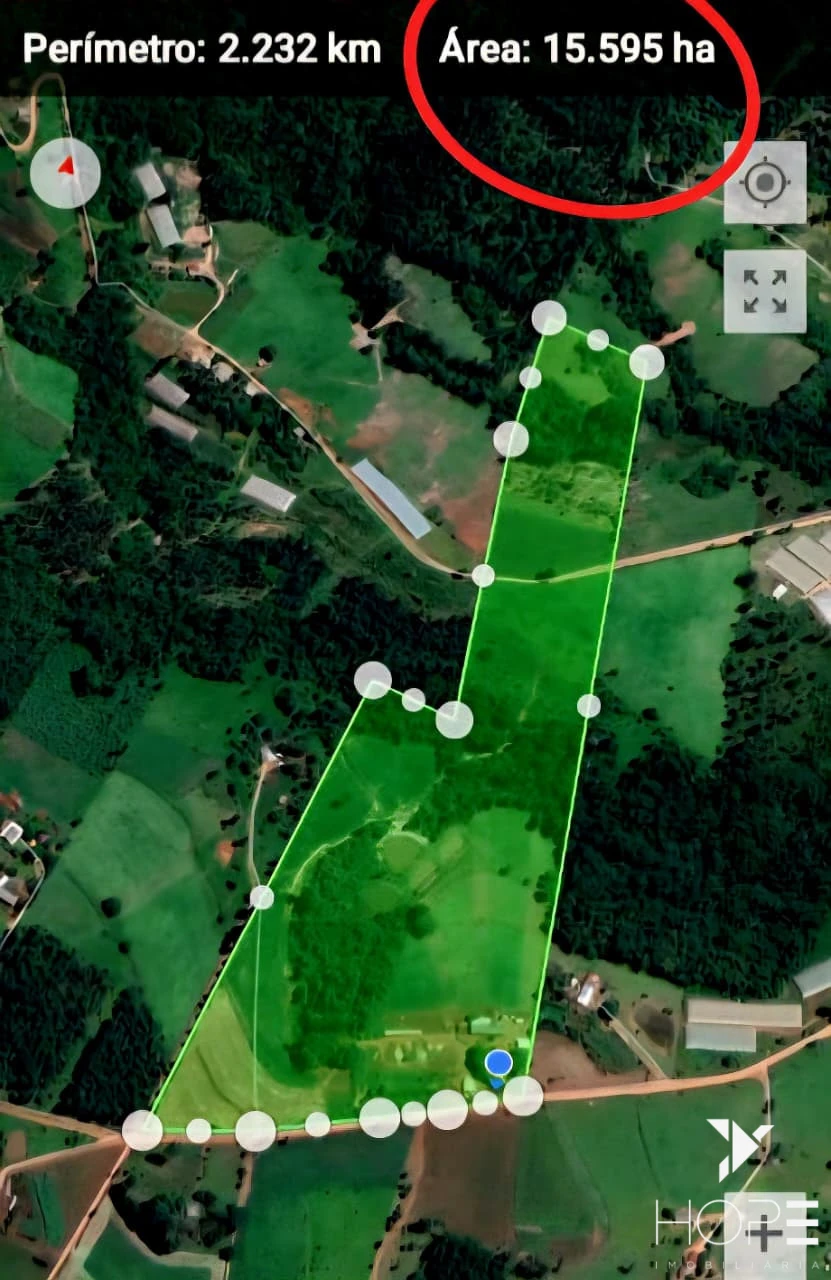This screenshot has width=831, height=1280.
Task: Tap the compass to reset map orientation
Action: coord(65,173)
